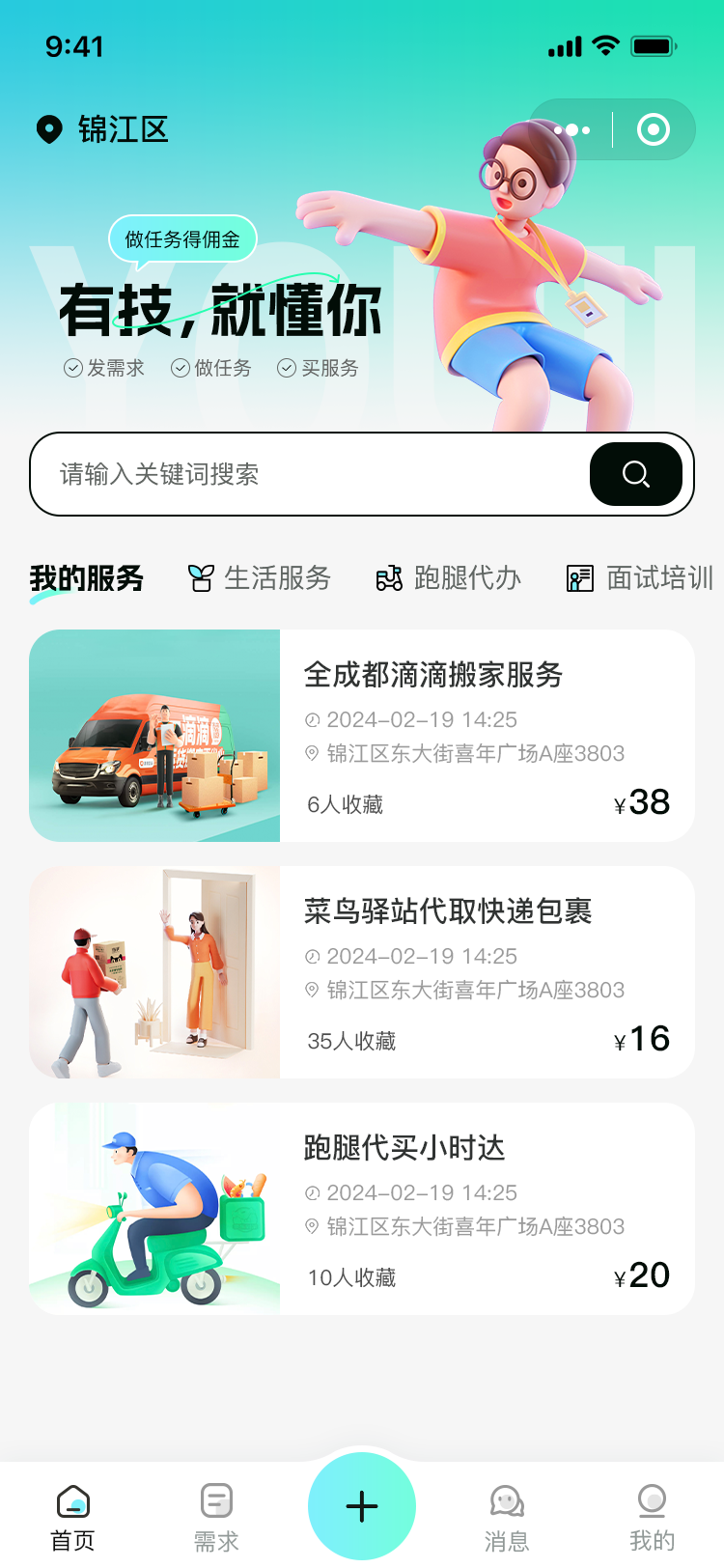Switch to the 面试培训 tab

click(640, 578)
